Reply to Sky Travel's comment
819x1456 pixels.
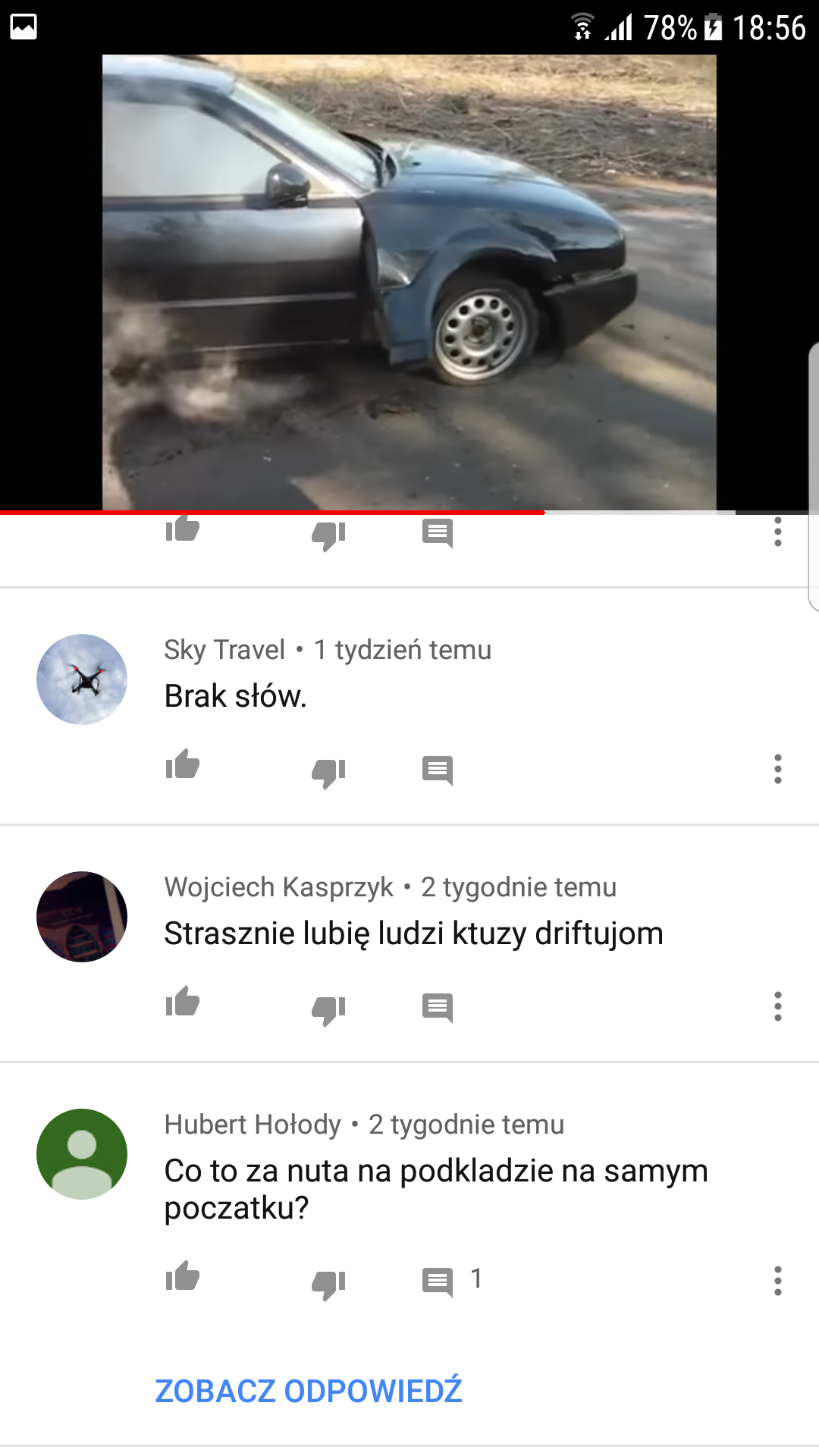[x=438, y=770]
